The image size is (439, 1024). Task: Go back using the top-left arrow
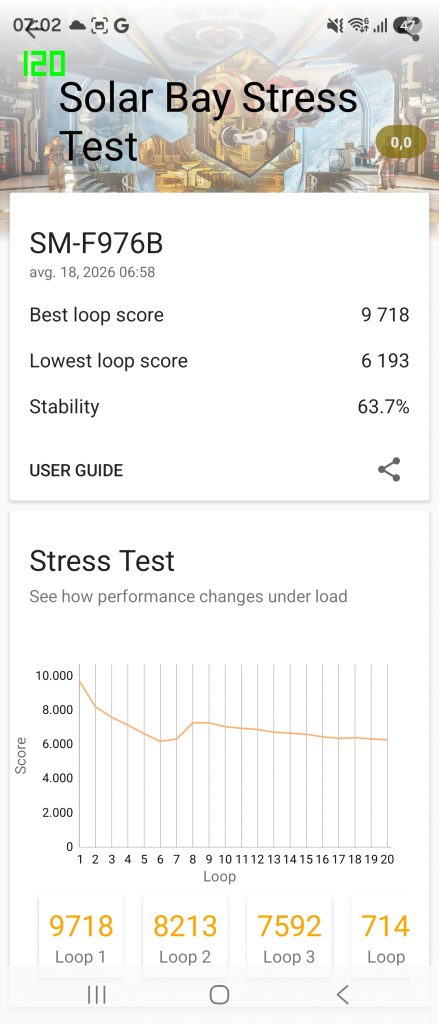click(x=31, y=27)
